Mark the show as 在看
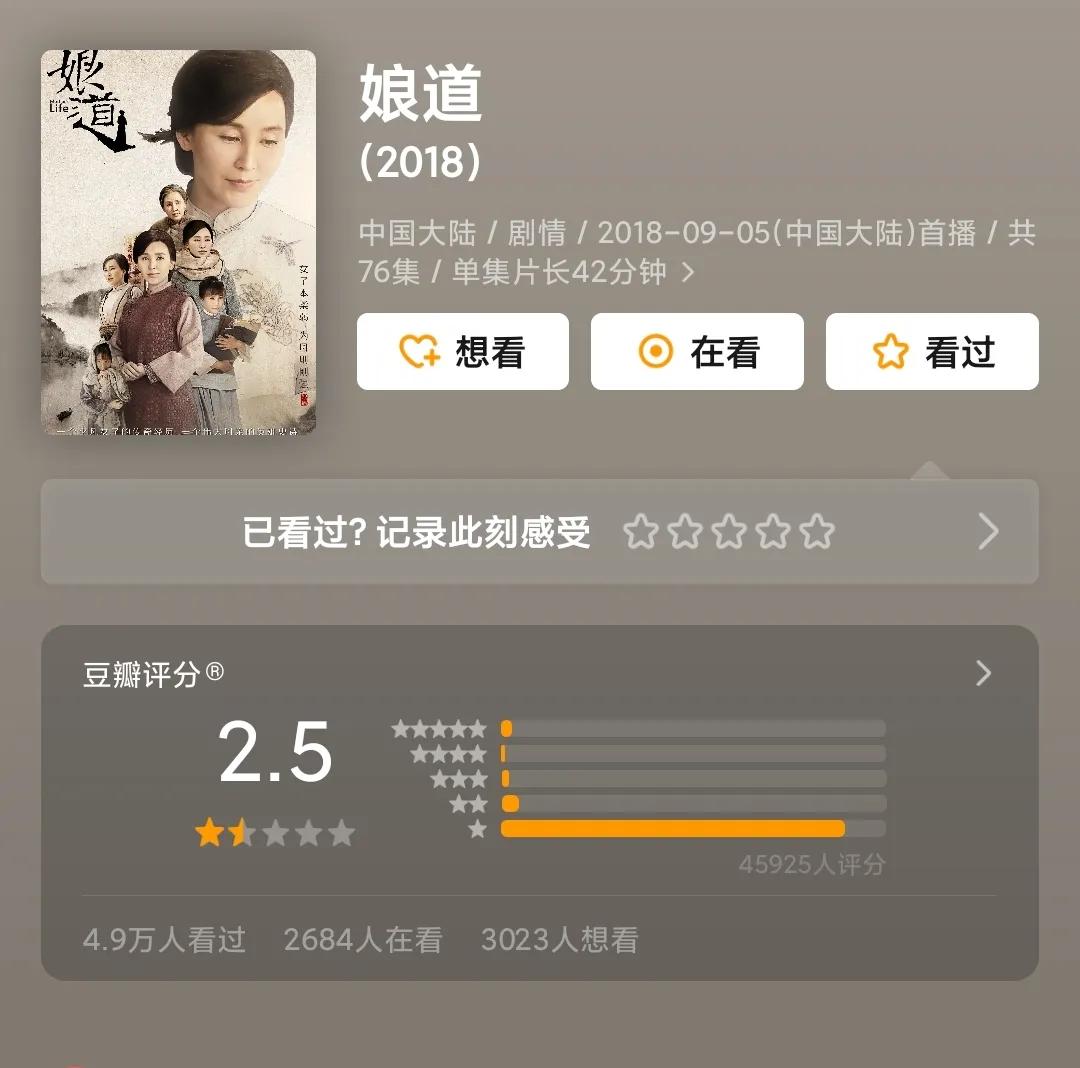Image resolution: width=1080 pixels, height=1068 pixels. pyautogui.click(x=697, y=351)
